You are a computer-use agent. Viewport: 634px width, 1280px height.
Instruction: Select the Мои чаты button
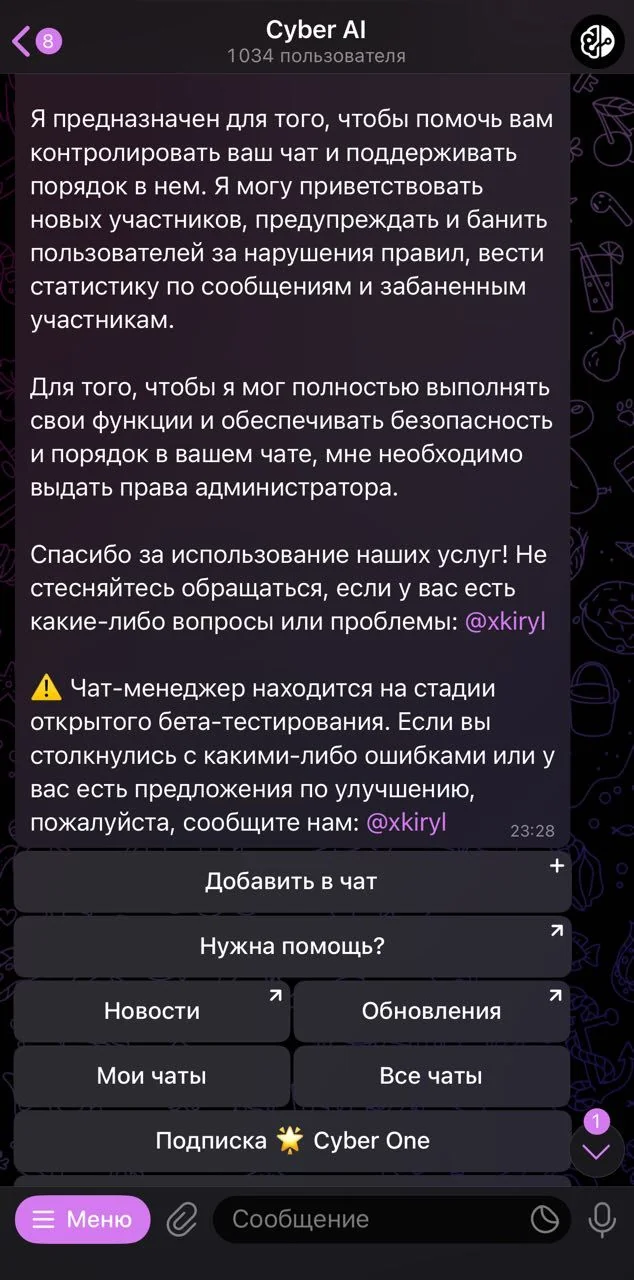pyautogui.click(x=152, y=1076)
